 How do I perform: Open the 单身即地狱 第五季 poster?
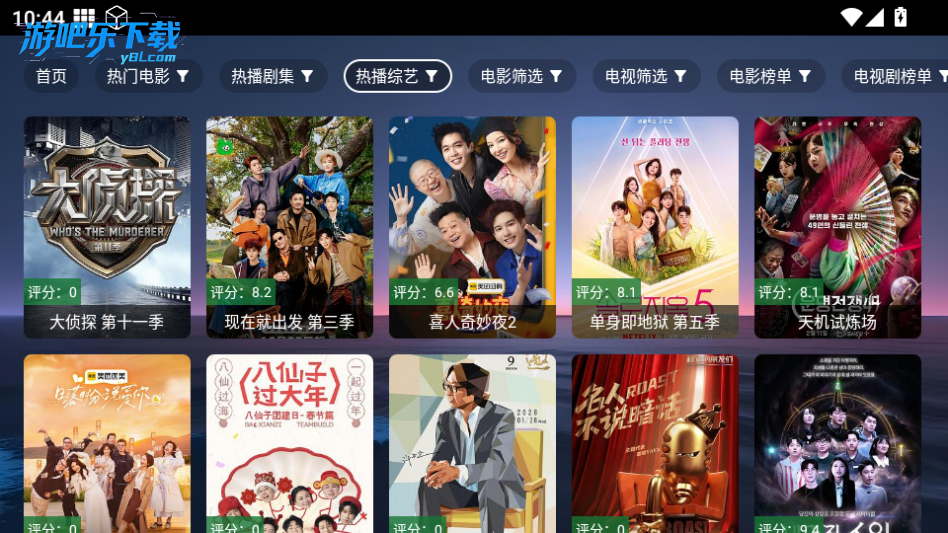655,227
